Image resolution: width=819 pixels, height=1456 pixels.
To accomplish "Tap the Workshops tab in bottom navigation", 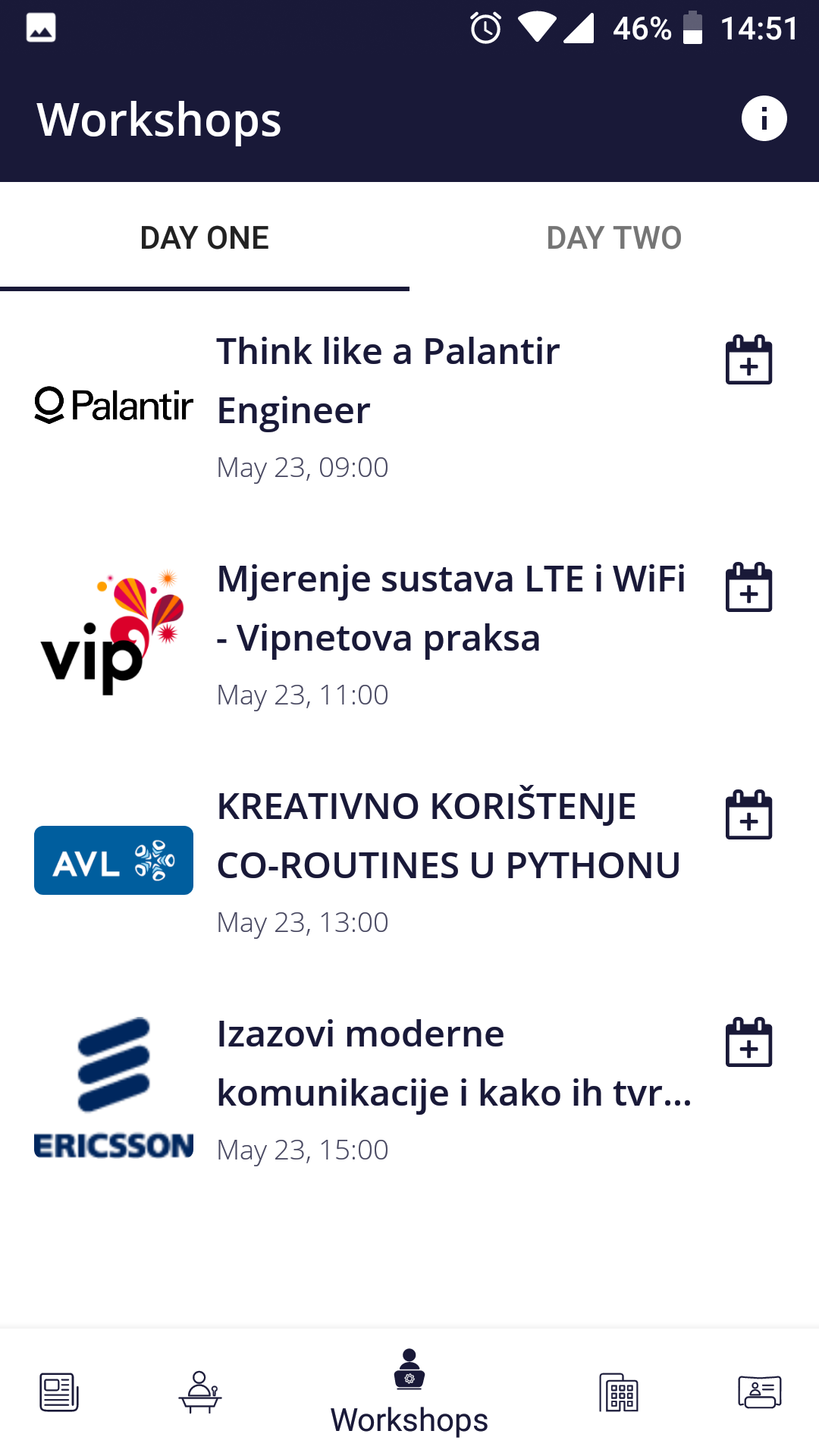I will point(409,1394).
